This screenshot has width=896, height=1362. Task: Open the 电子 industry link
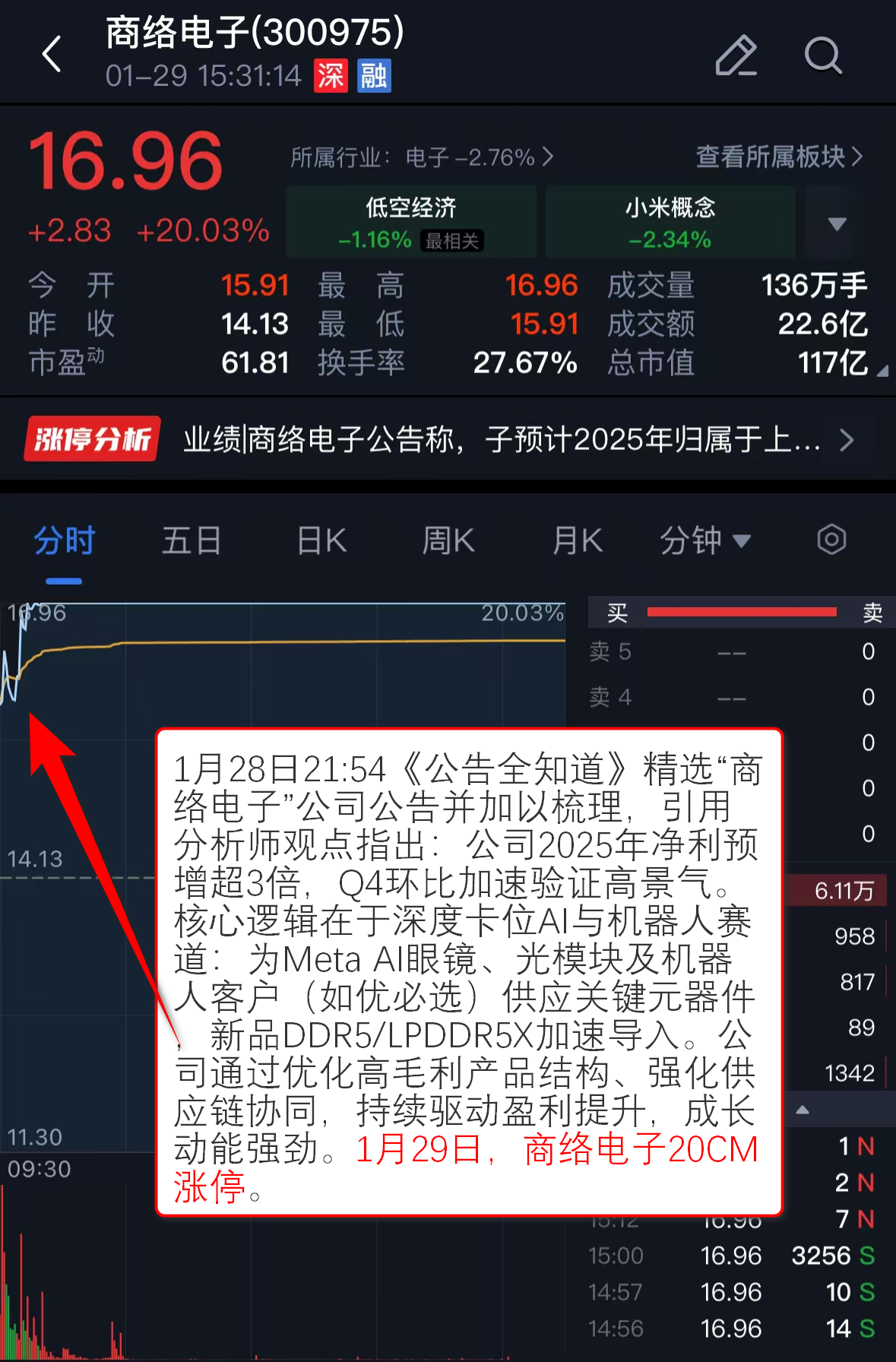click(422, 157)
